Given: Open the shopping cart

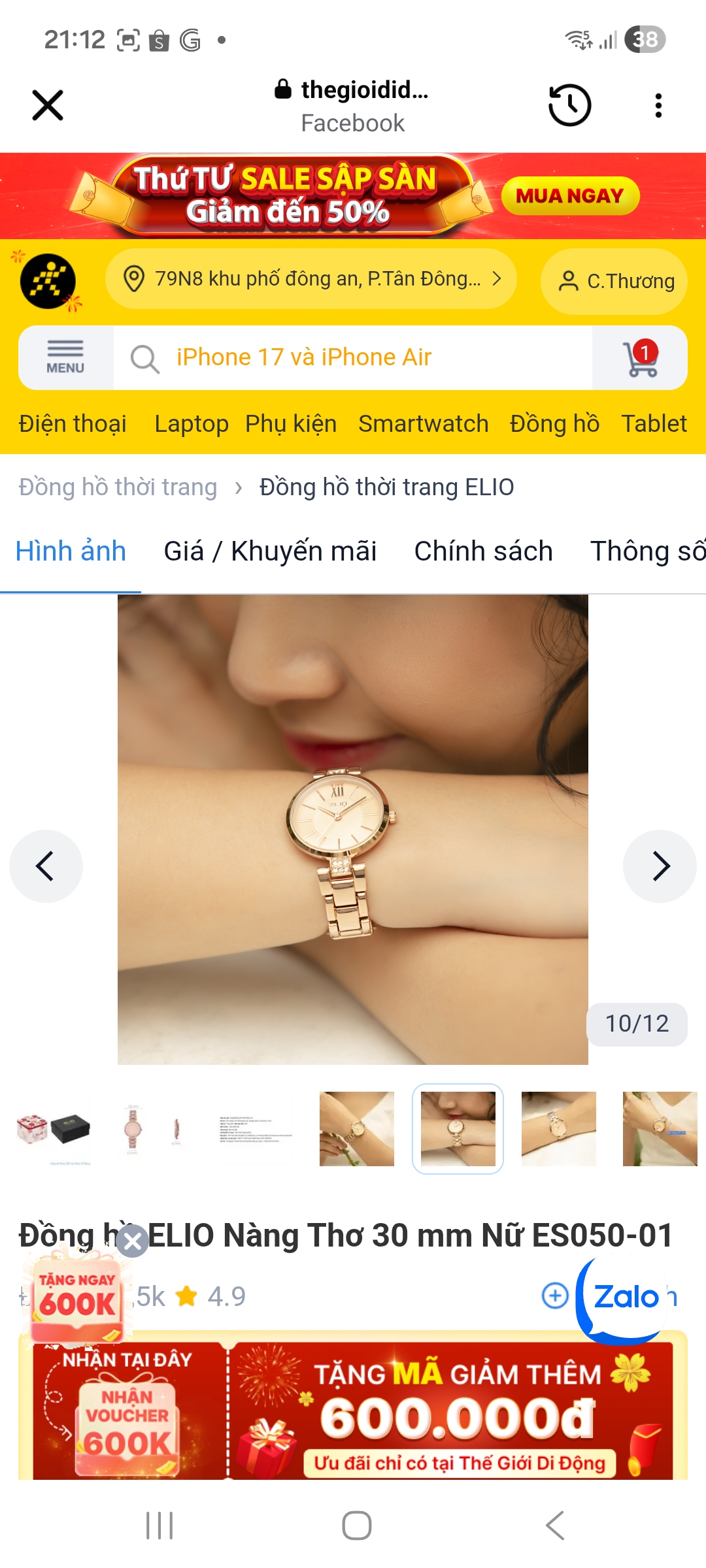Looking at the screenshot, I should click(640, 358).
